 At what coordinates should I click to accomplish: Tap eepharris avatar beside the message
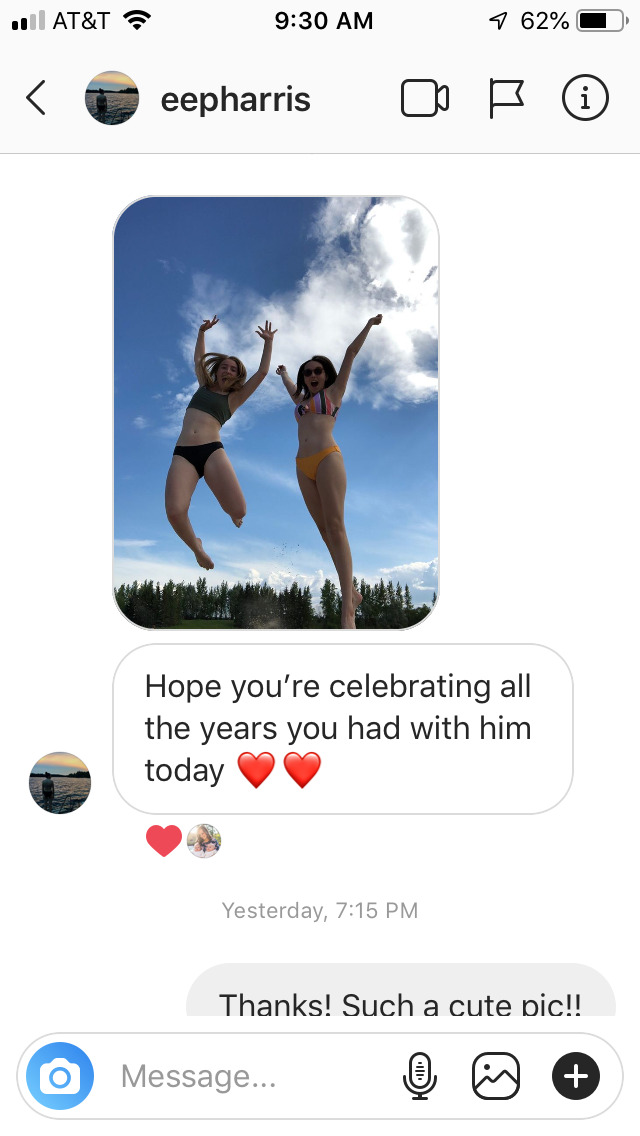[x=60, y=783]
